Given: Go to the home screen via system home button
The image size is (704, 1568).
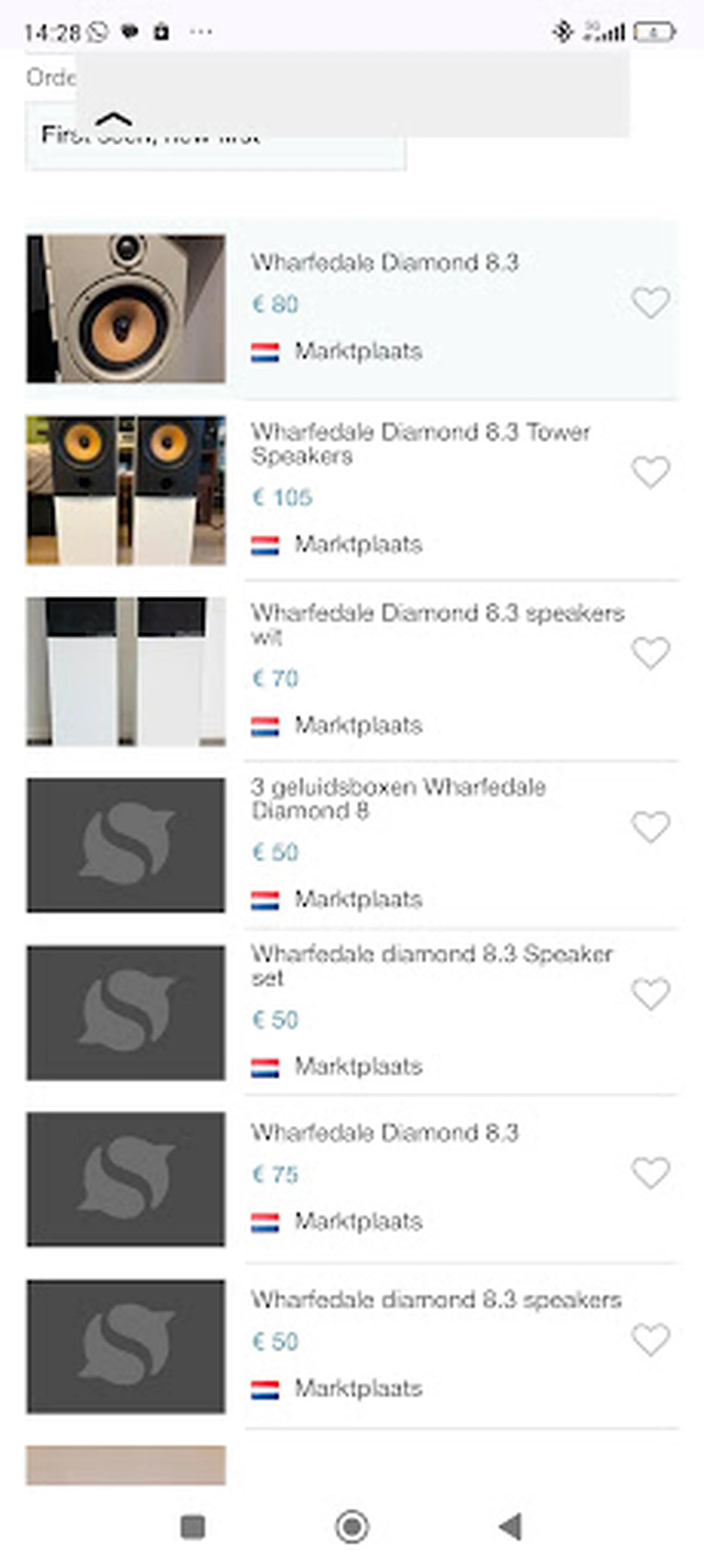Looking at the screenshot, I should pos(352,1527).
